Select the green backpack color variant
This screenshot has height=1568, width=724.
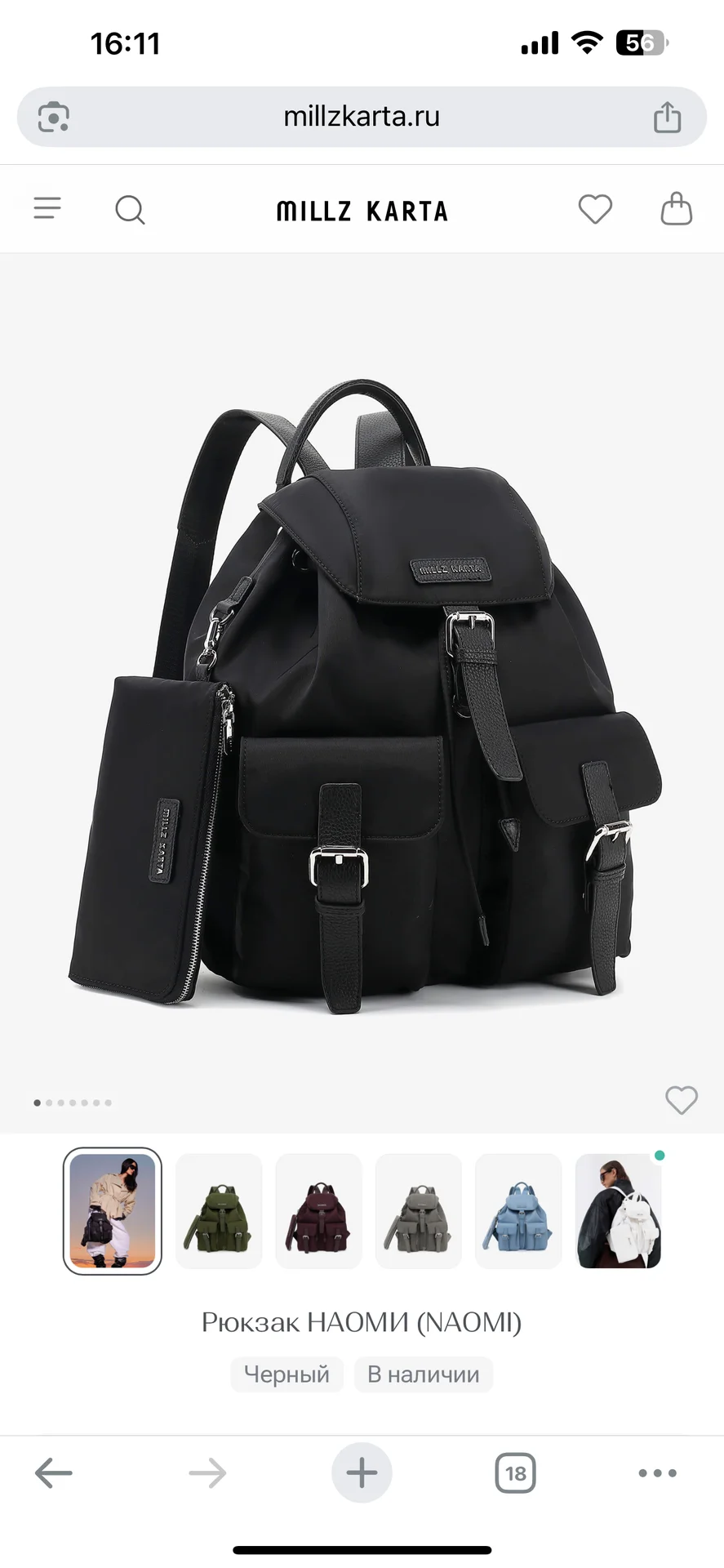[219, 1211]
